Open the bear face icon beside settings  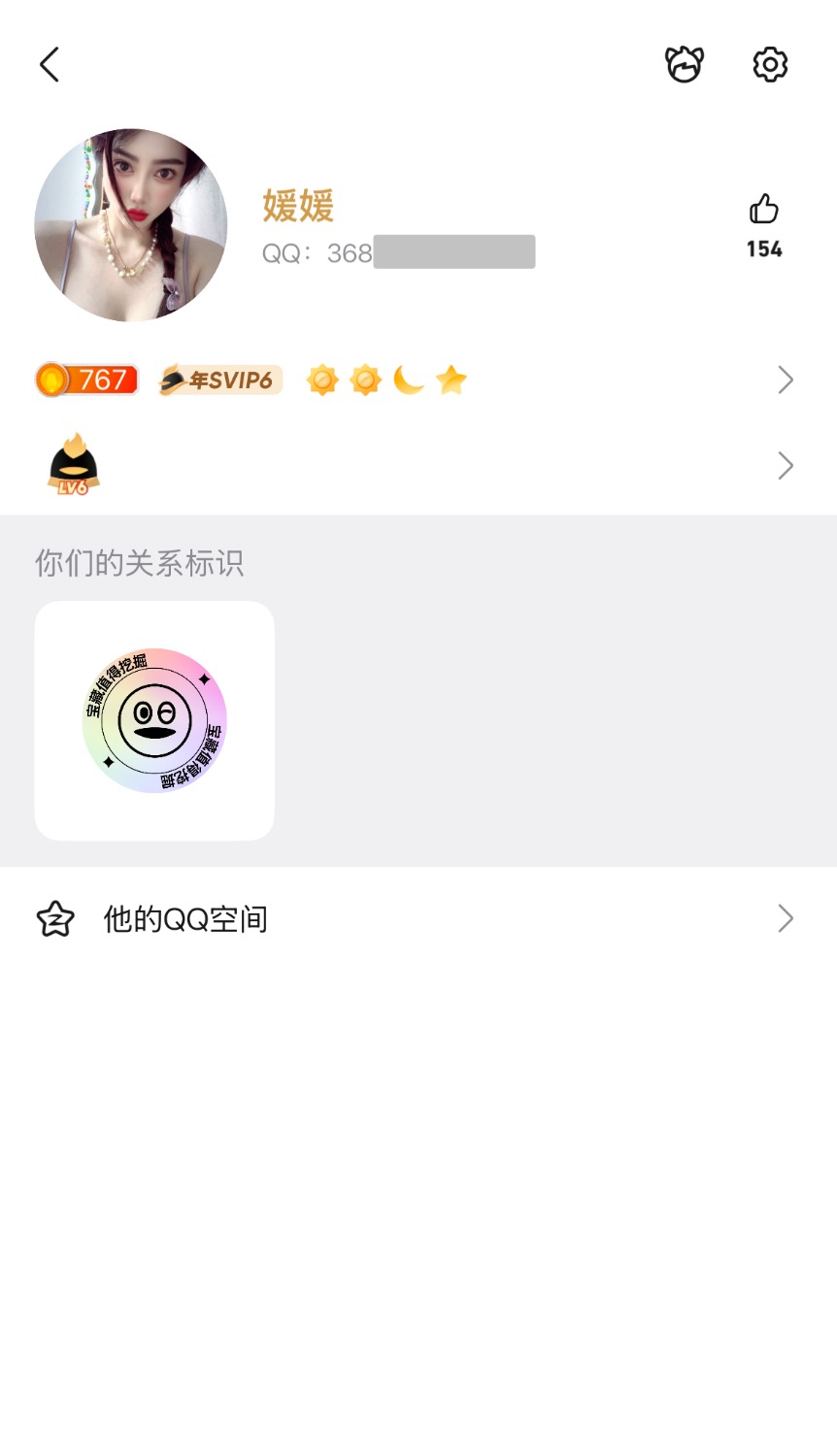point(685,65)
